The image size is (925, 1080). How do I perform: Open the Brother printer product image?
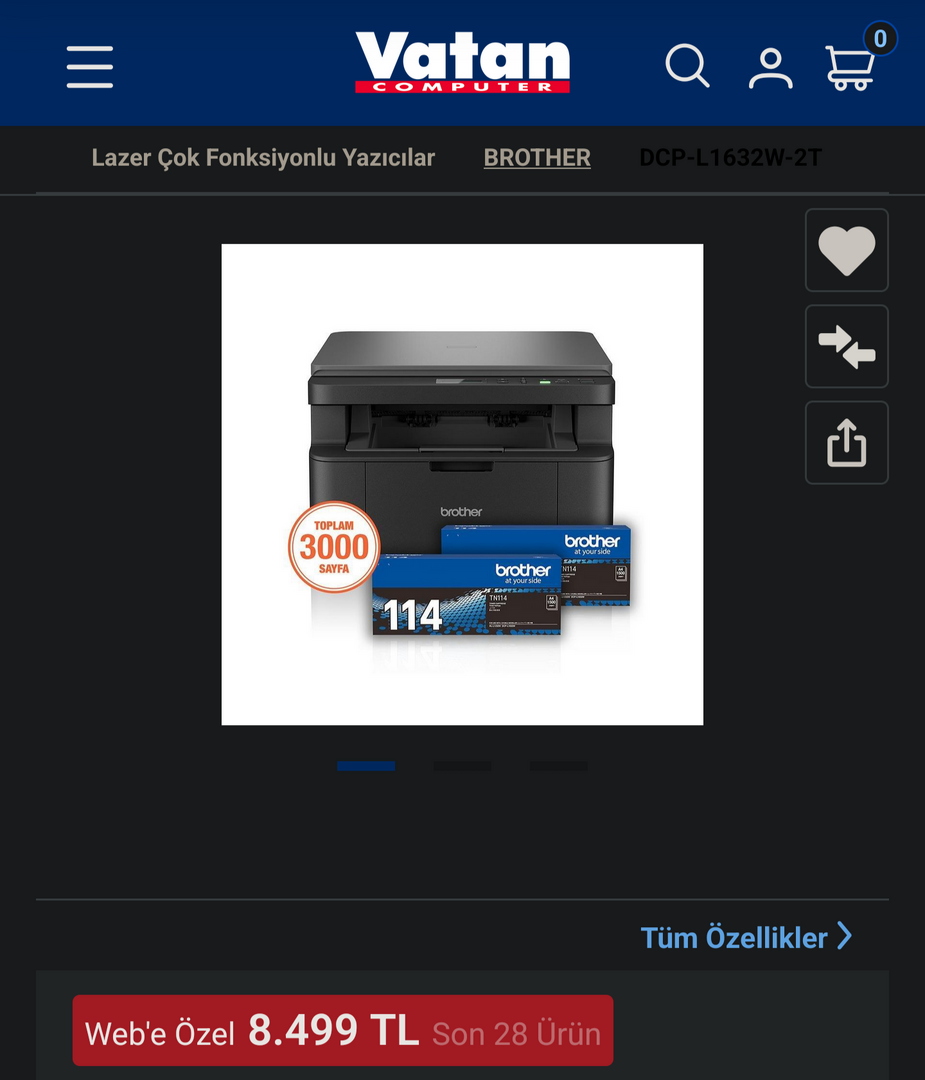(x=462, y=484)
